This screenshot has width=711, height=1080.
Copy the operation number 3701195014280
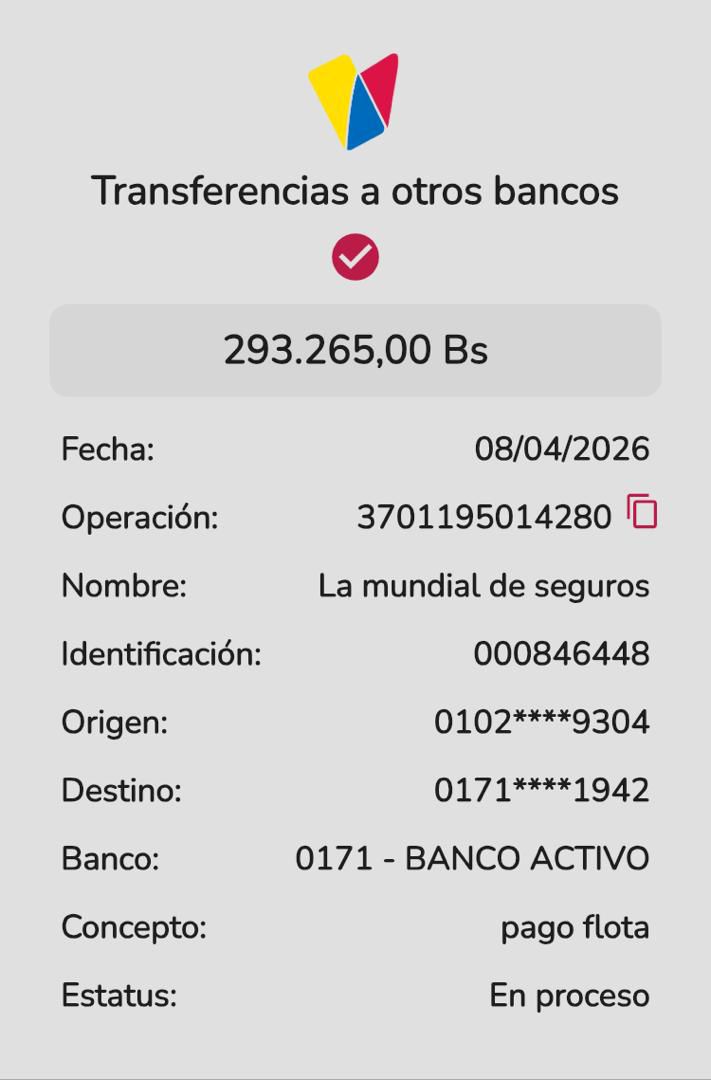pyautogui.click(x=642, y=512)
